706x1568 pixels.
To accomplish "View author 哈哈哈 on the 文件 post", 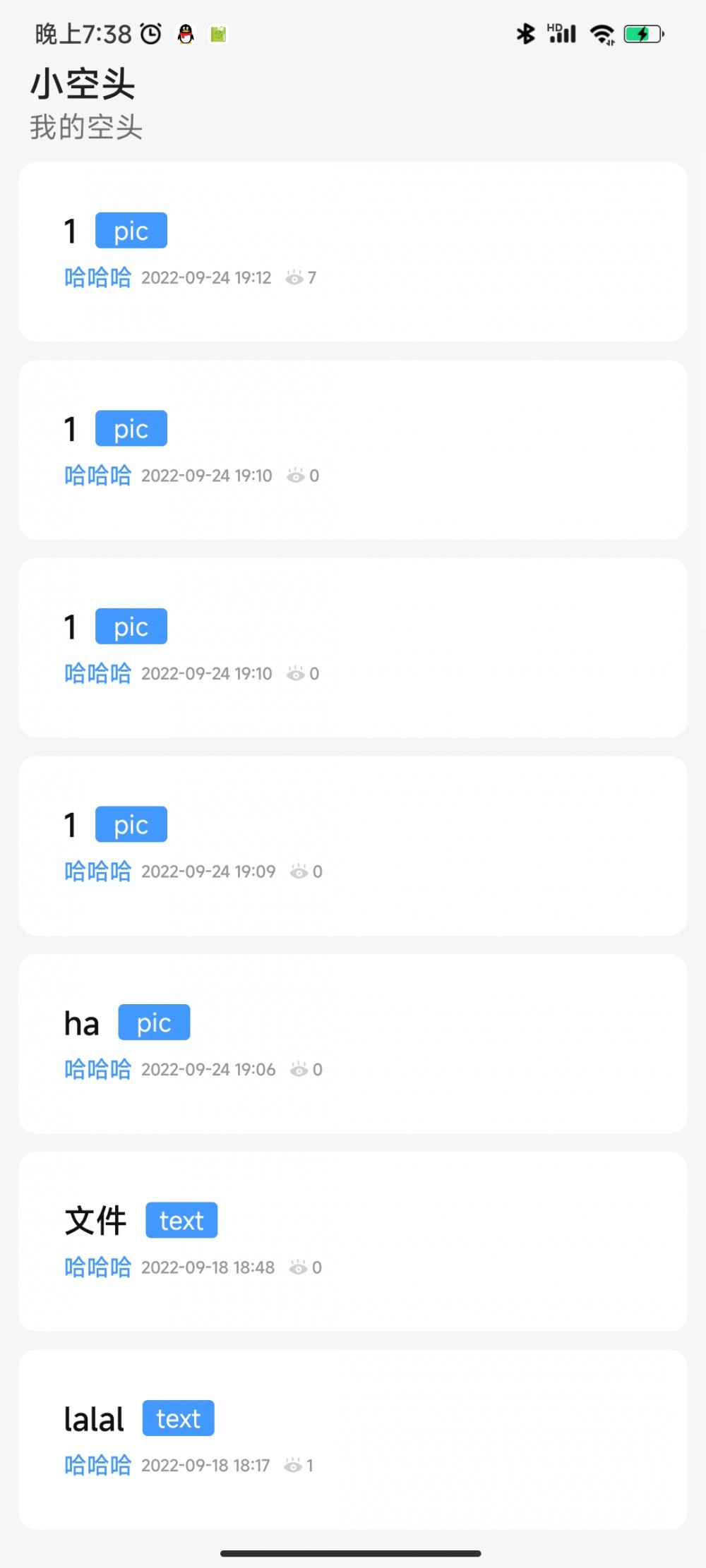I will tap(97, 1267).
